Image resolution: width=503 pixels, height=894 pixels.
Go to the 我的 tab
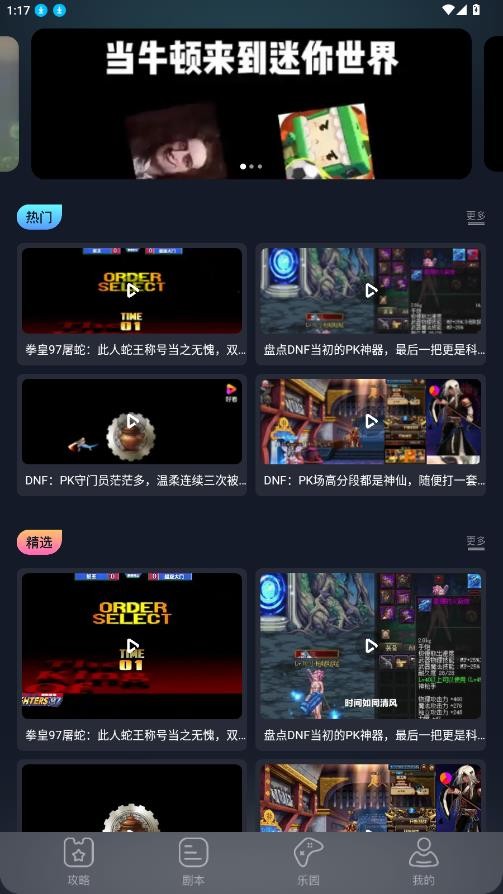(x=423, y=862)
